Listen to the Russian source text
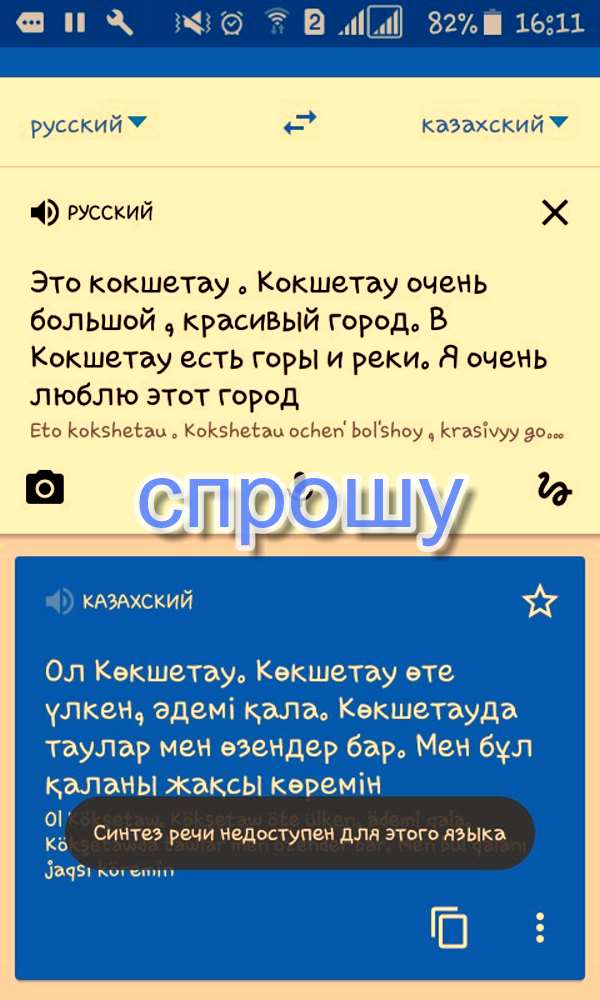This screenshot has width=600, height=1000. [44, 211]
